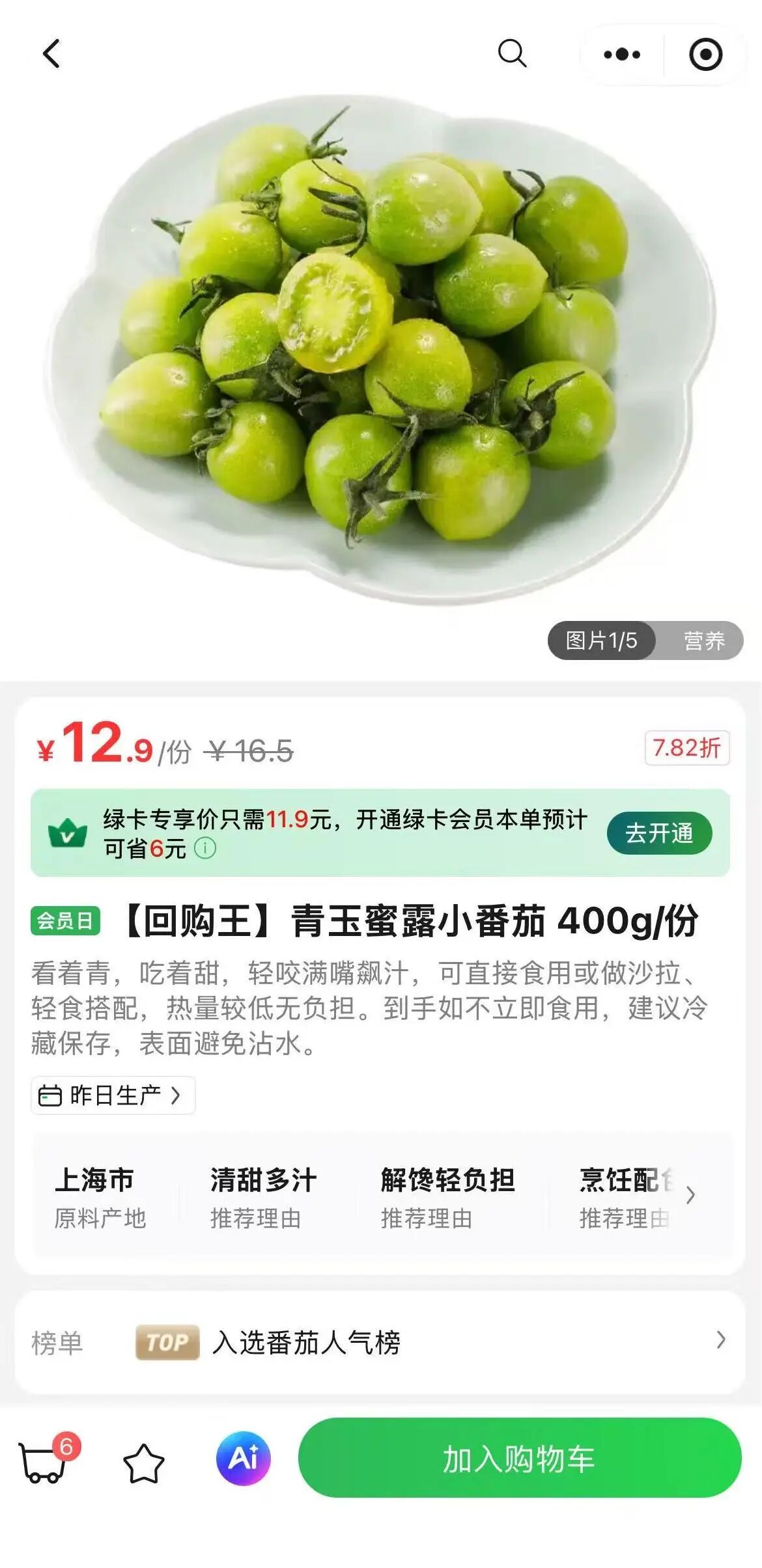Screen dimensions: 762x1568
Task: Select the 图片1/5 tab
Action: click(601, 640)
